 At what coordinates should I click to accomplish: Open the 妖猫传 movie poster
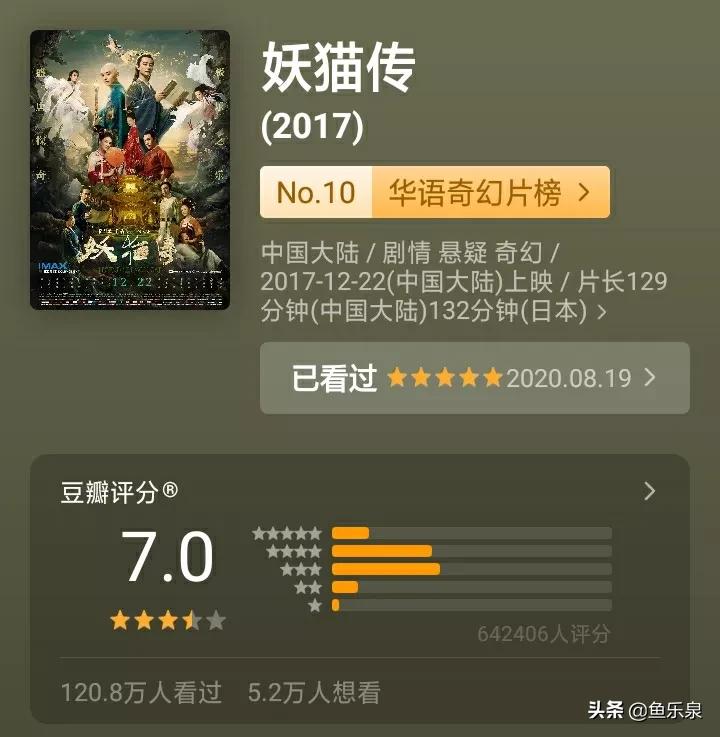pyautogui.click(x=130, y=169)
